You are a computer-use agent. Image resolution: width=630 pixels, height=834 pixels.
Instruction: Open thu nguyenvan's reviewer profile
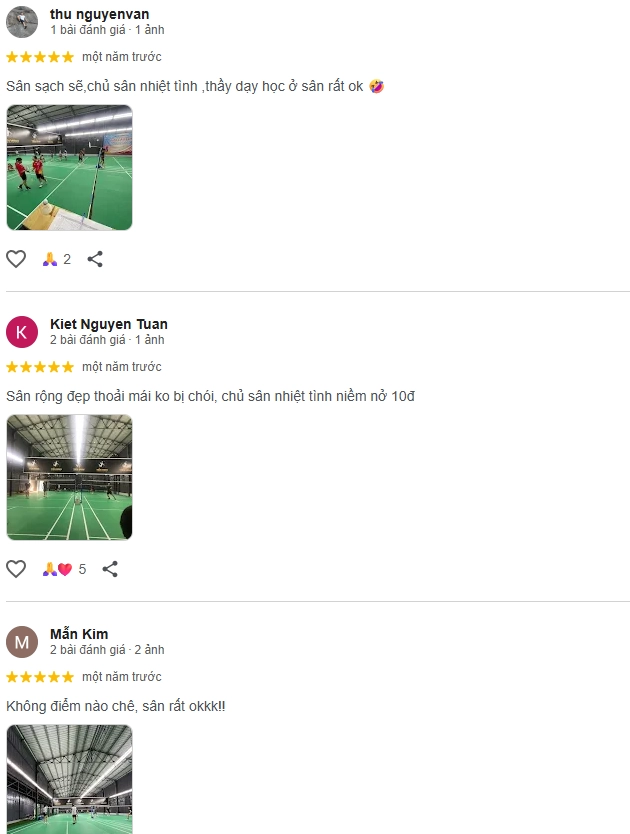[x=99, y=14]
